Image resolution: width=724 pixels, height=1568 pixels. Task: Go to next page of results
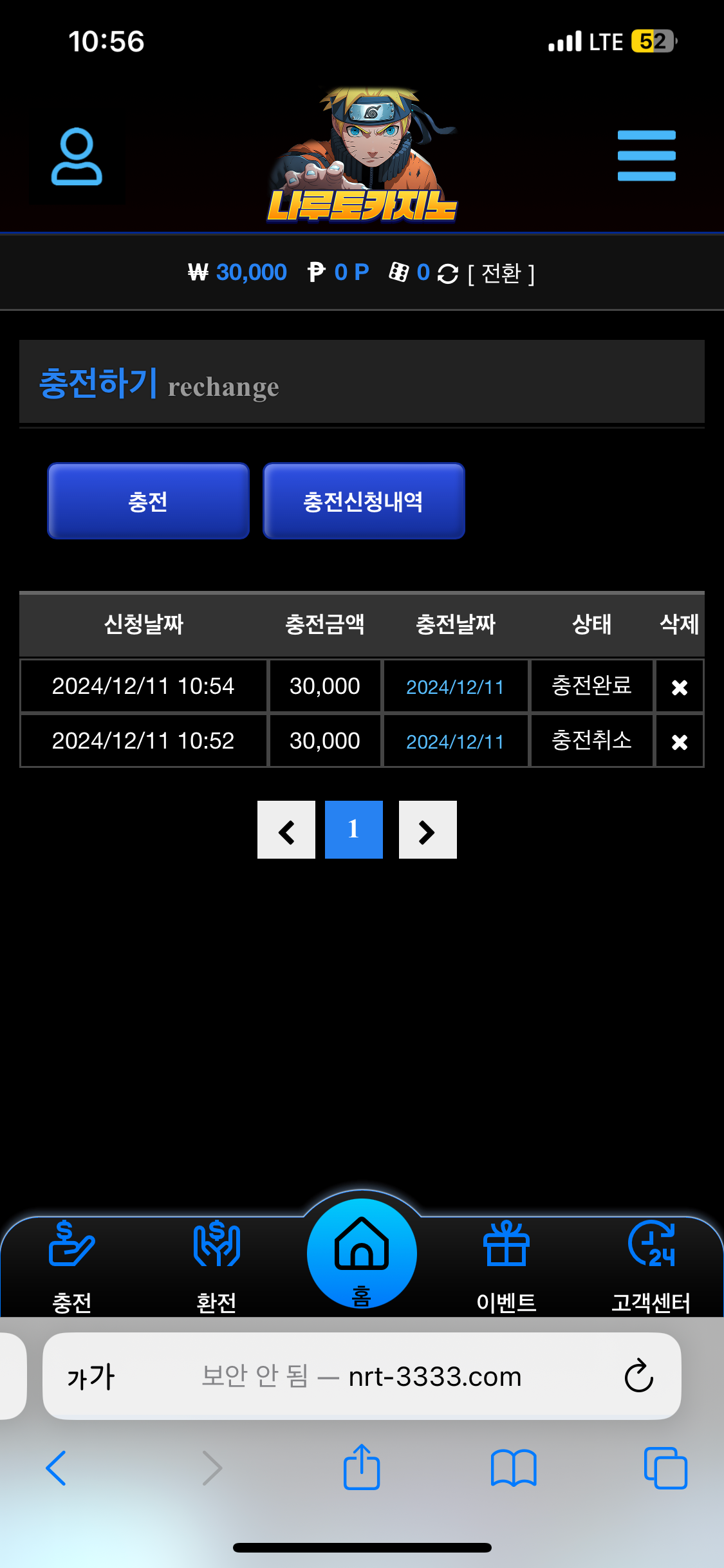pyautogui.click(x=427, y=830)
